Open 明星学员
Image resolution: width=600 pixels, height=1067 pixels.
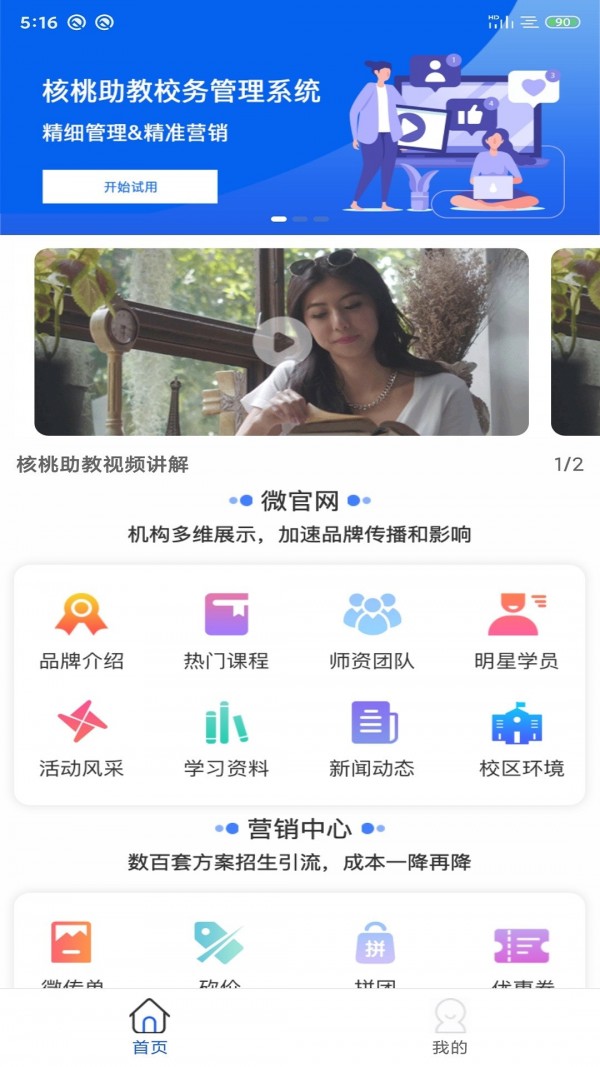[517, 630]
